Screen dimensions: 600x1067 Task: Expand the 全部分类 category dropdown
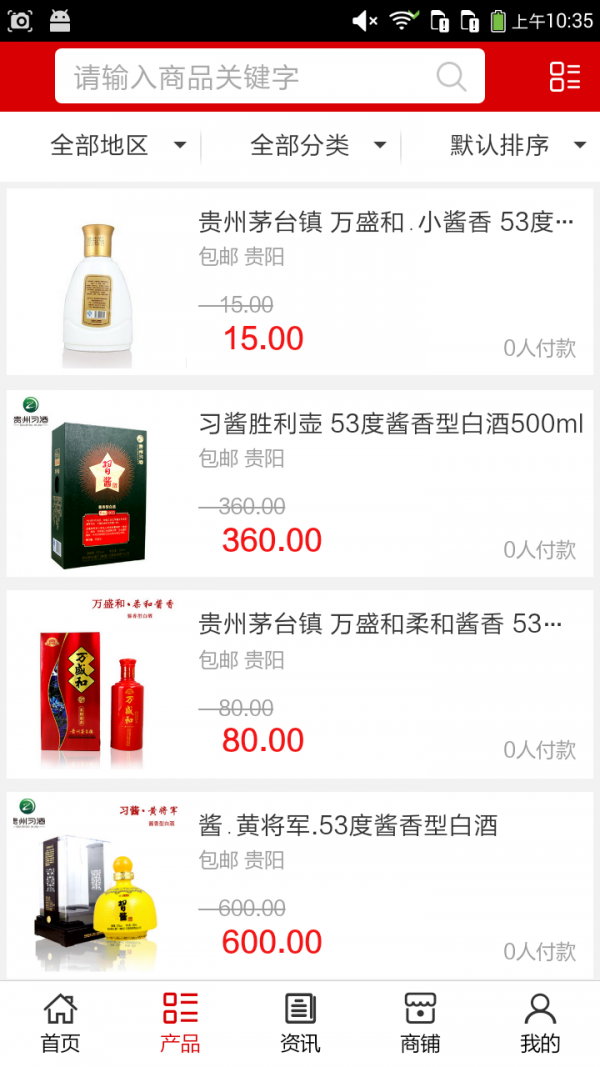[x=318, y=146]
